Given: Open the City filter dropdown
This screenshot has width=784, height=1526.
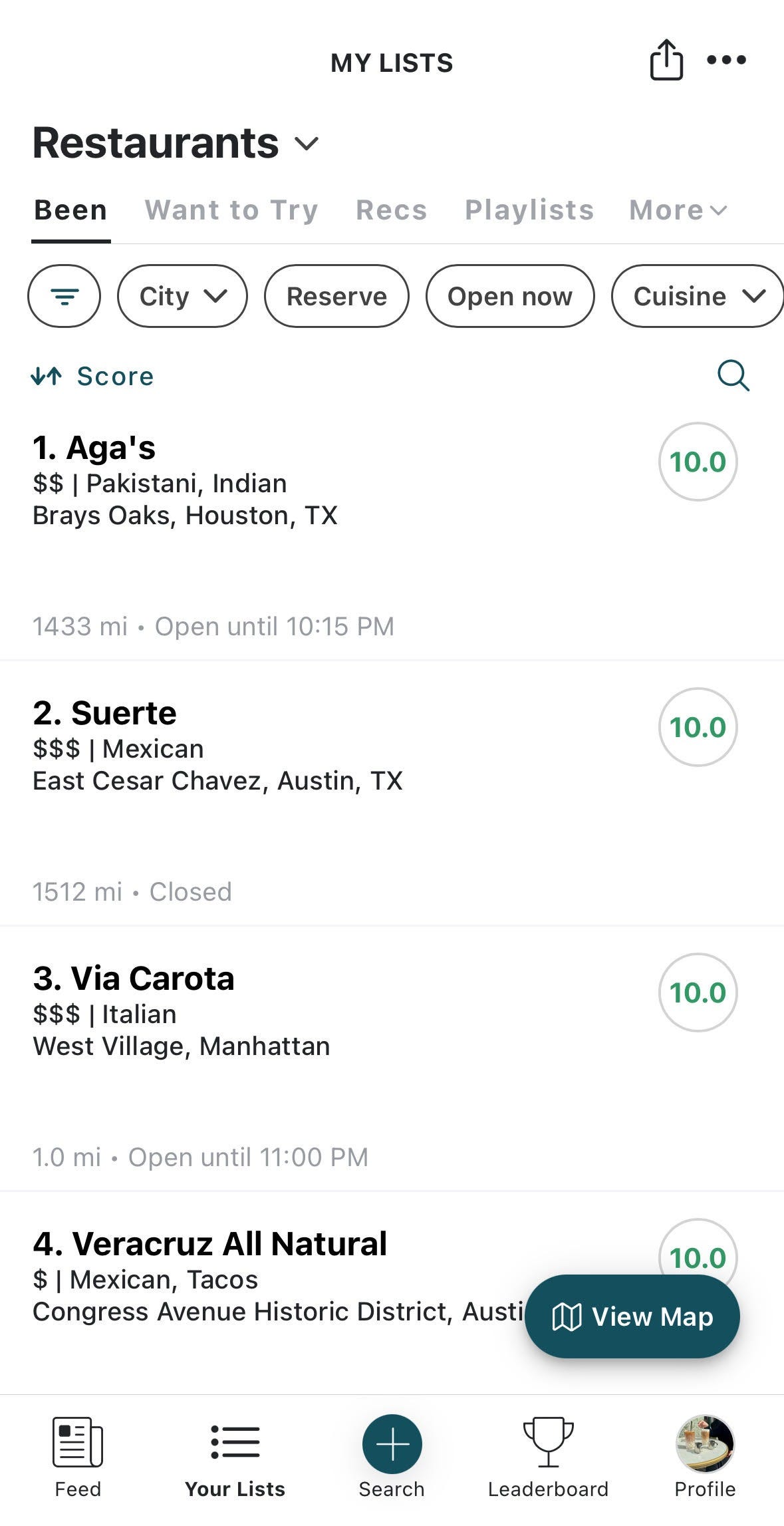Looking at the screenshot, I should (182, 296).
